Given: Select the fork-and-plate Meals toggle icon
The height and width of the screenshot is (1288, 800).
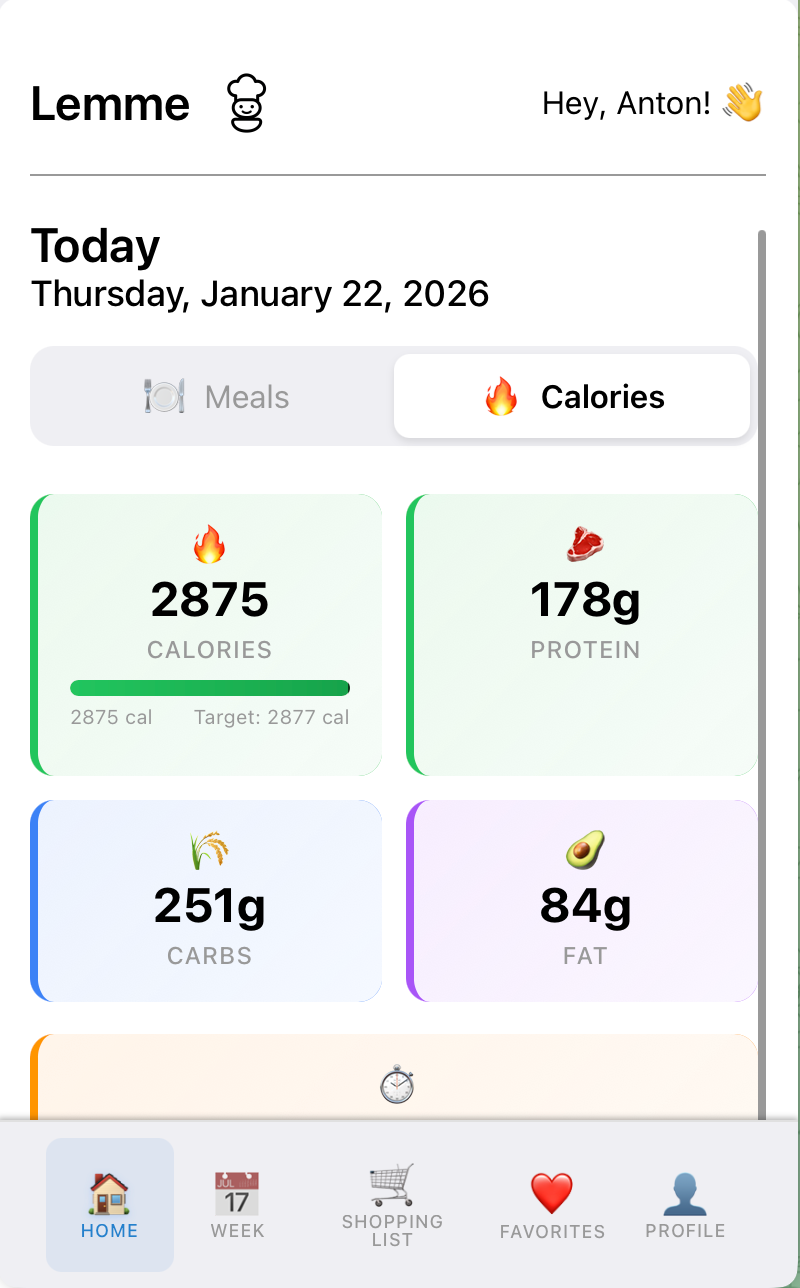Looking at the screenshot, I should [x=164, y=396].
